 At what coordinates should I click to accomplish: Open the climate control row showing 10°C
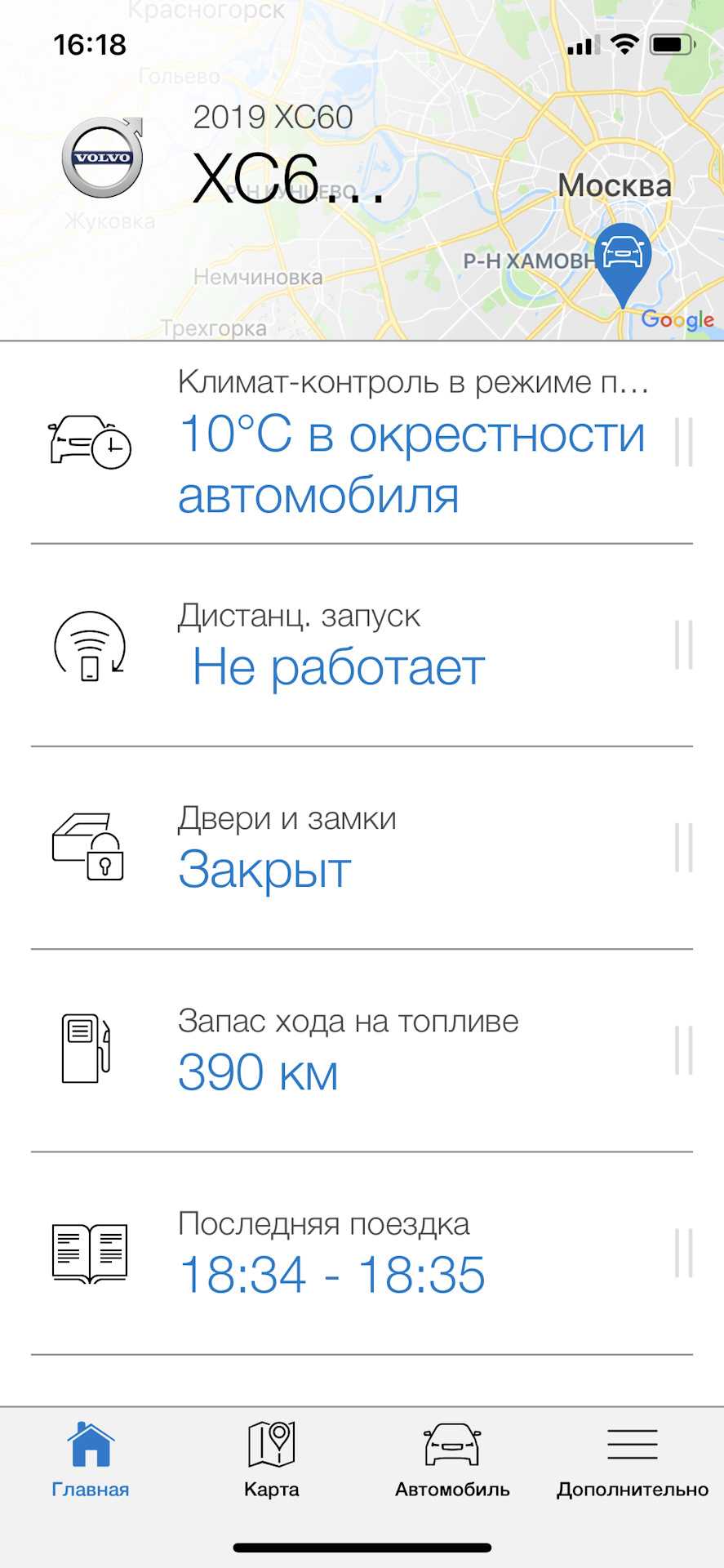[x=362, y=443]
